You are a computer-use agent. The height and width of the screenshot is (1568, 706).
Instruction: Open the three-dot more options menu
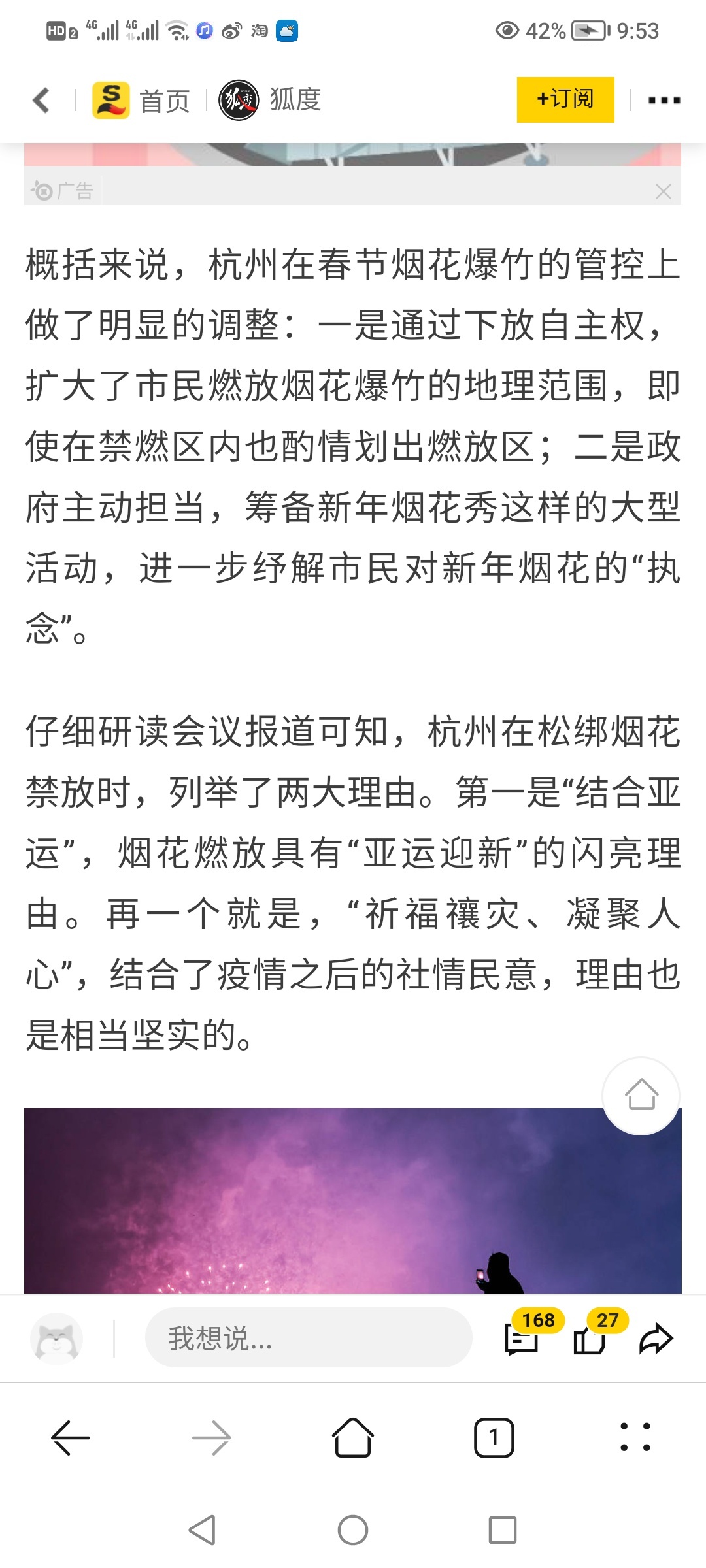tap(664, 101)
